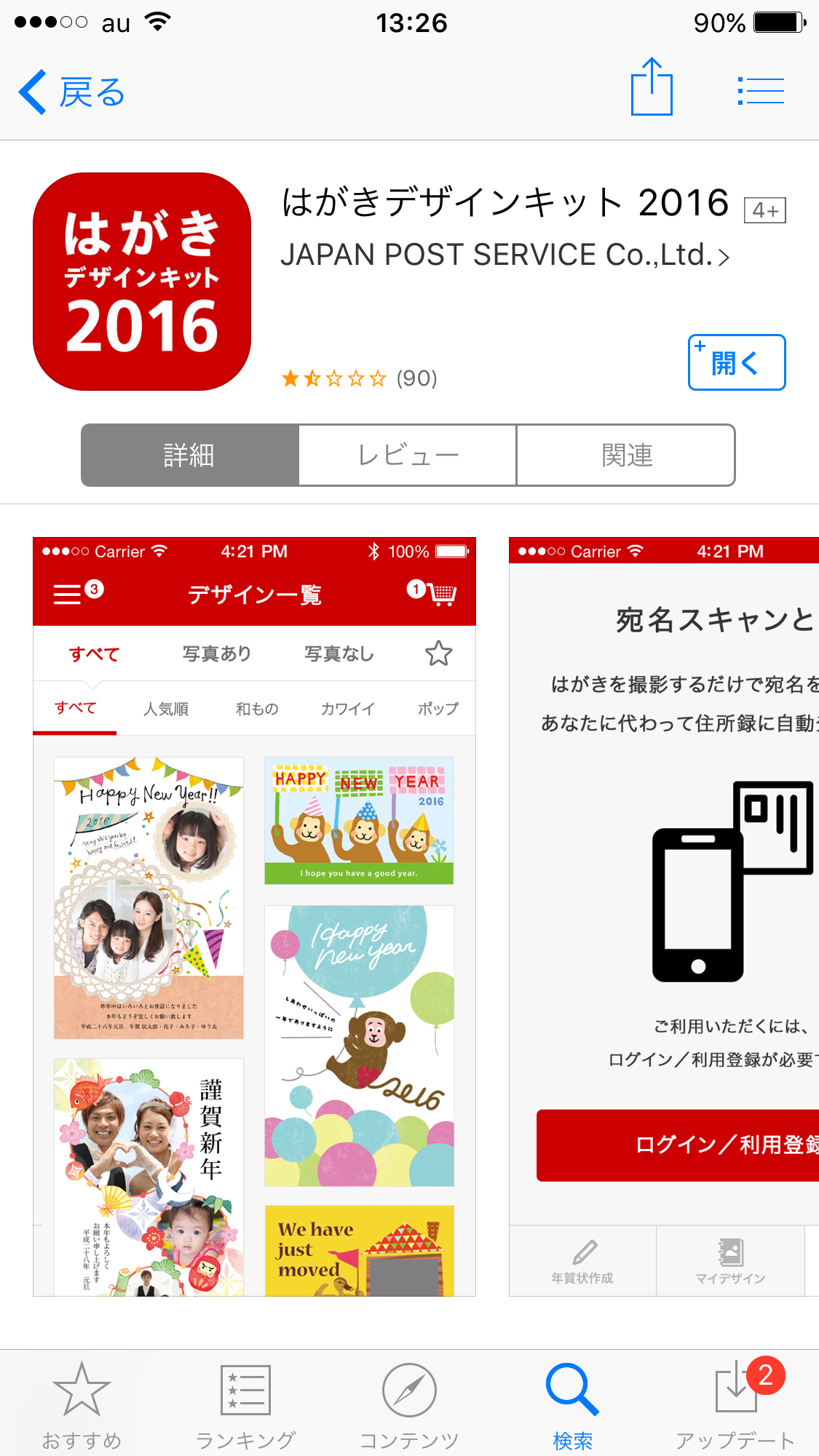Open the ランキング tab
This screenshot has width=819, height=1456.
point(245,1404)
